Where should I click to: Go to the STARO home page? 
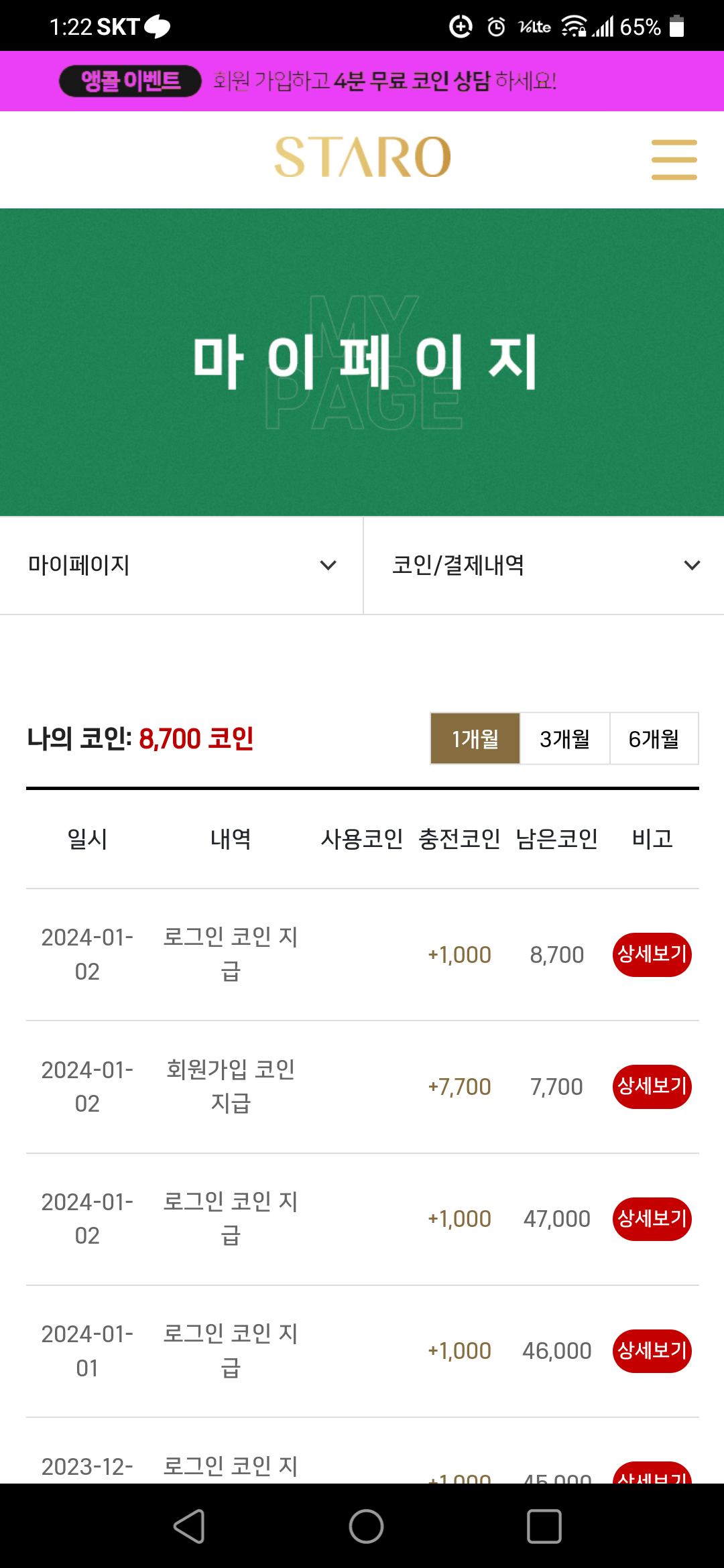point(362,157)
